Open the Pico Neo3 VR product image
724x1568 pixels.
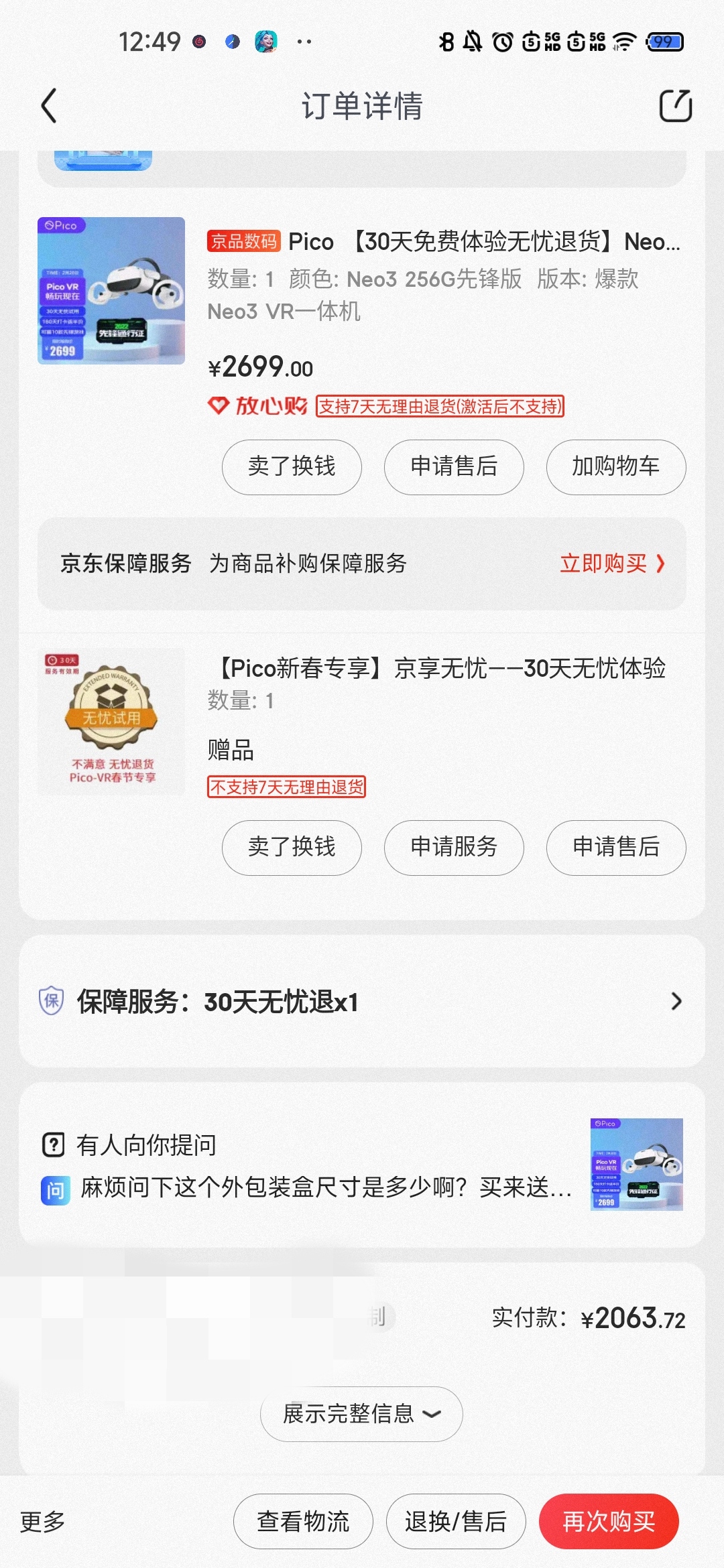click(x=111, y=291)
